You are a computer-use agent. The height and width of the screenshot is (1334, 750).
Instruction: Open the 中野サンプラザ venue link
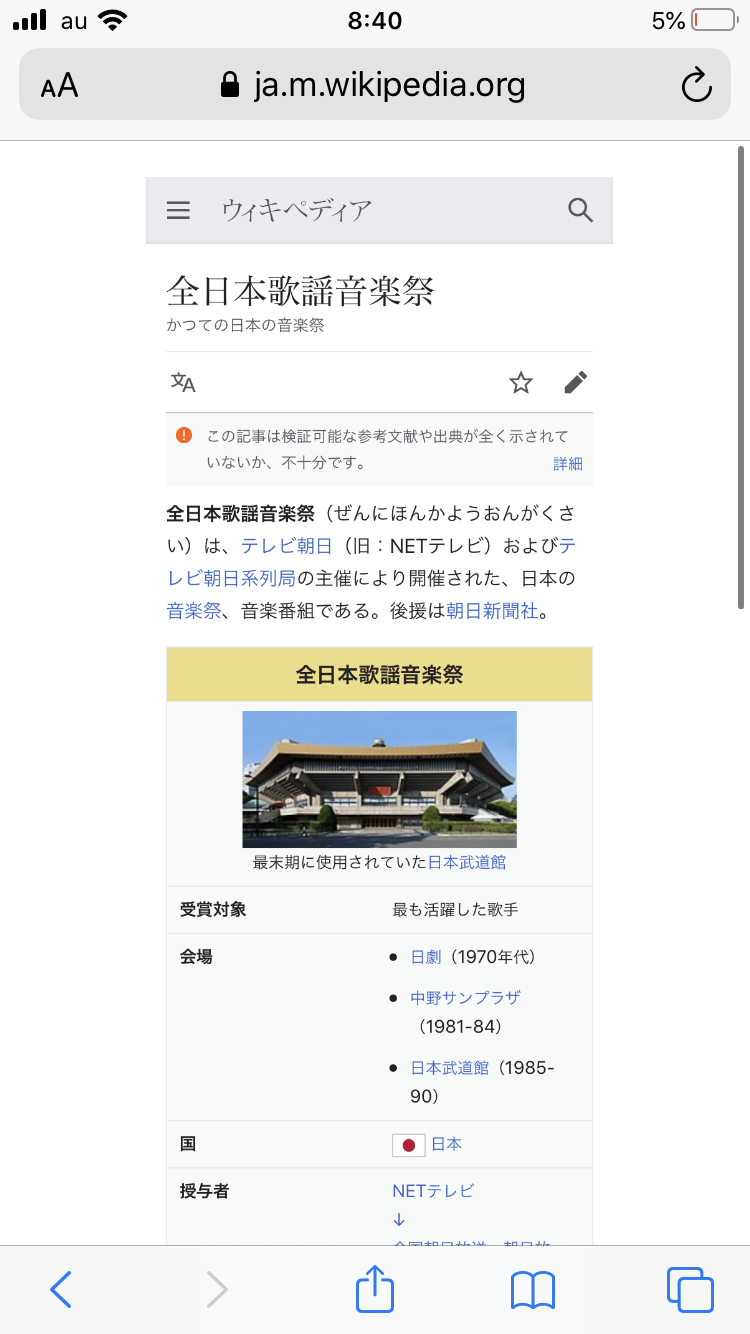tap(465, 997)
